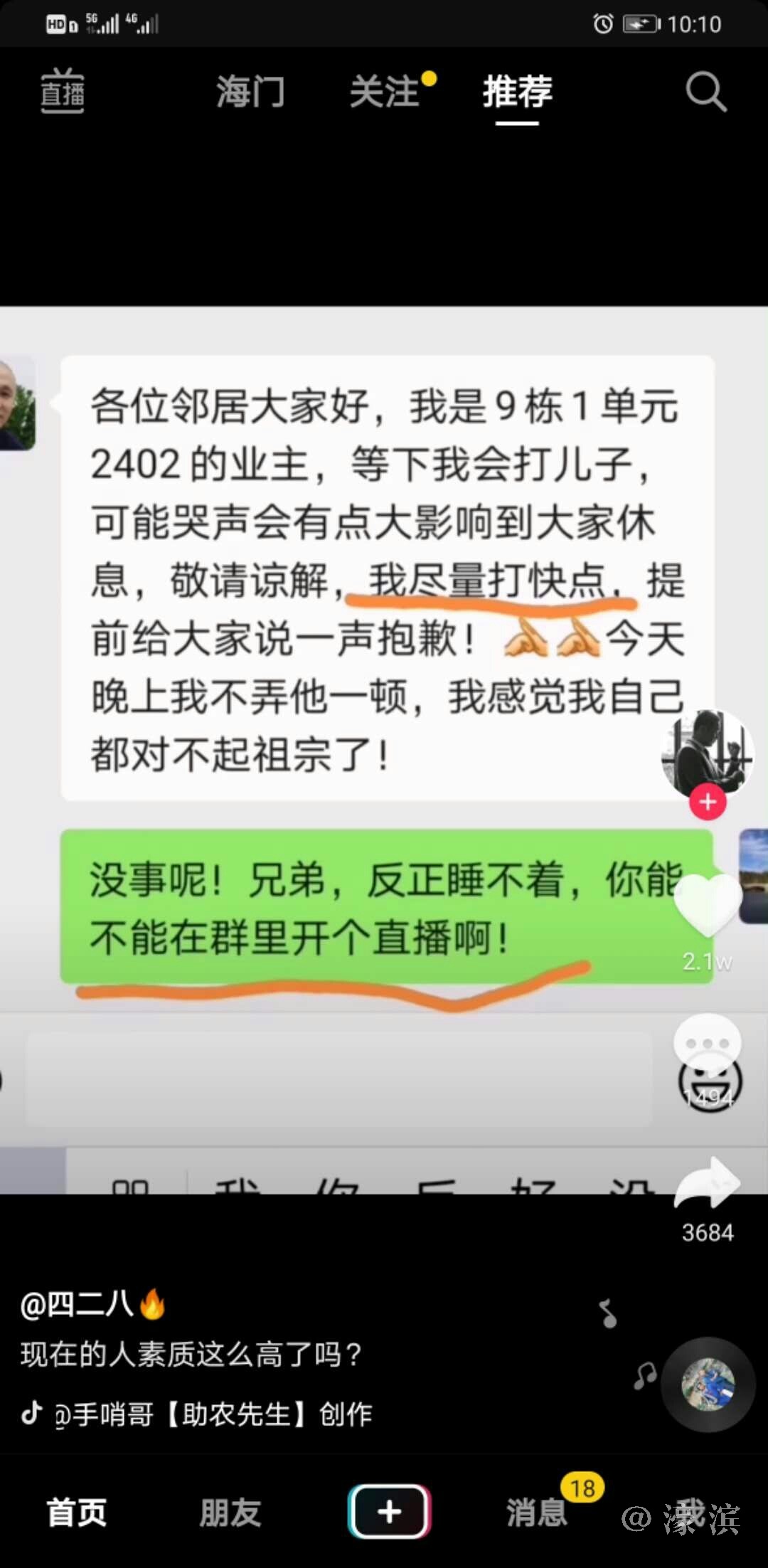Image resolution: width=768 pixels, height=1568 pixels.
Task: Switch to the 海门 tab
Action: tap(250, 92)
